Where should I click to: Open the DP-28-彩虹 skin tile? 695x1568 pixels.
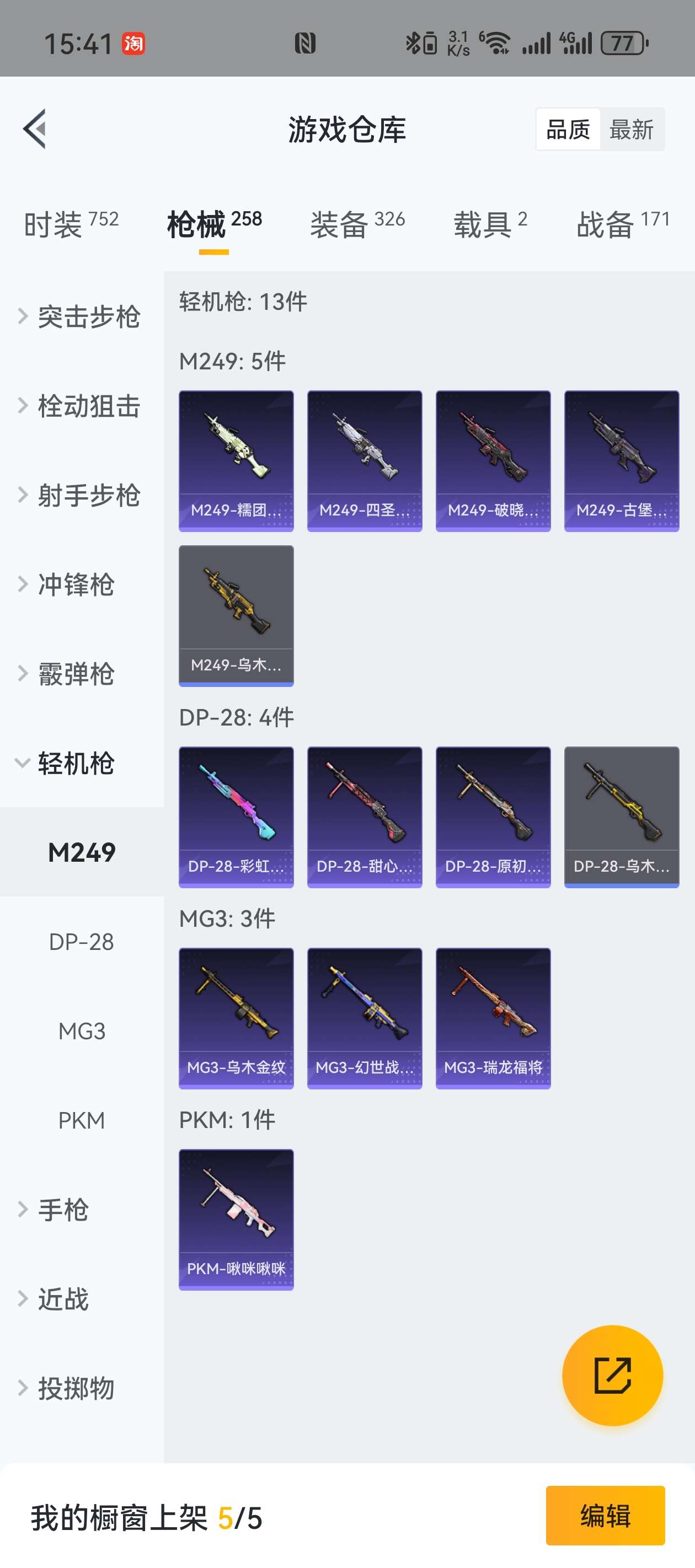point(236,817)
